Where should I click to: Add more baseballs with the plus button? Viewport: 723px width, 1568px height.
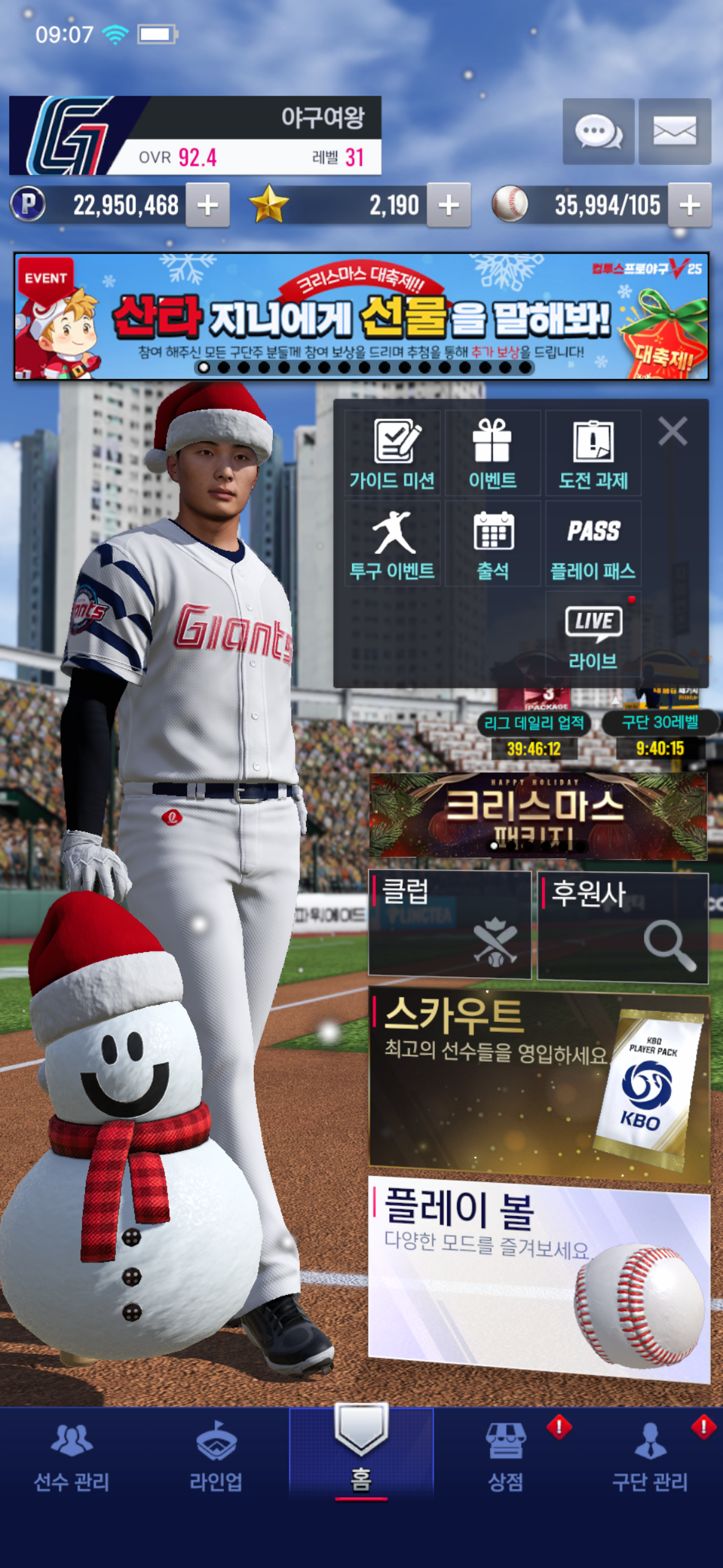click(689, 205)
